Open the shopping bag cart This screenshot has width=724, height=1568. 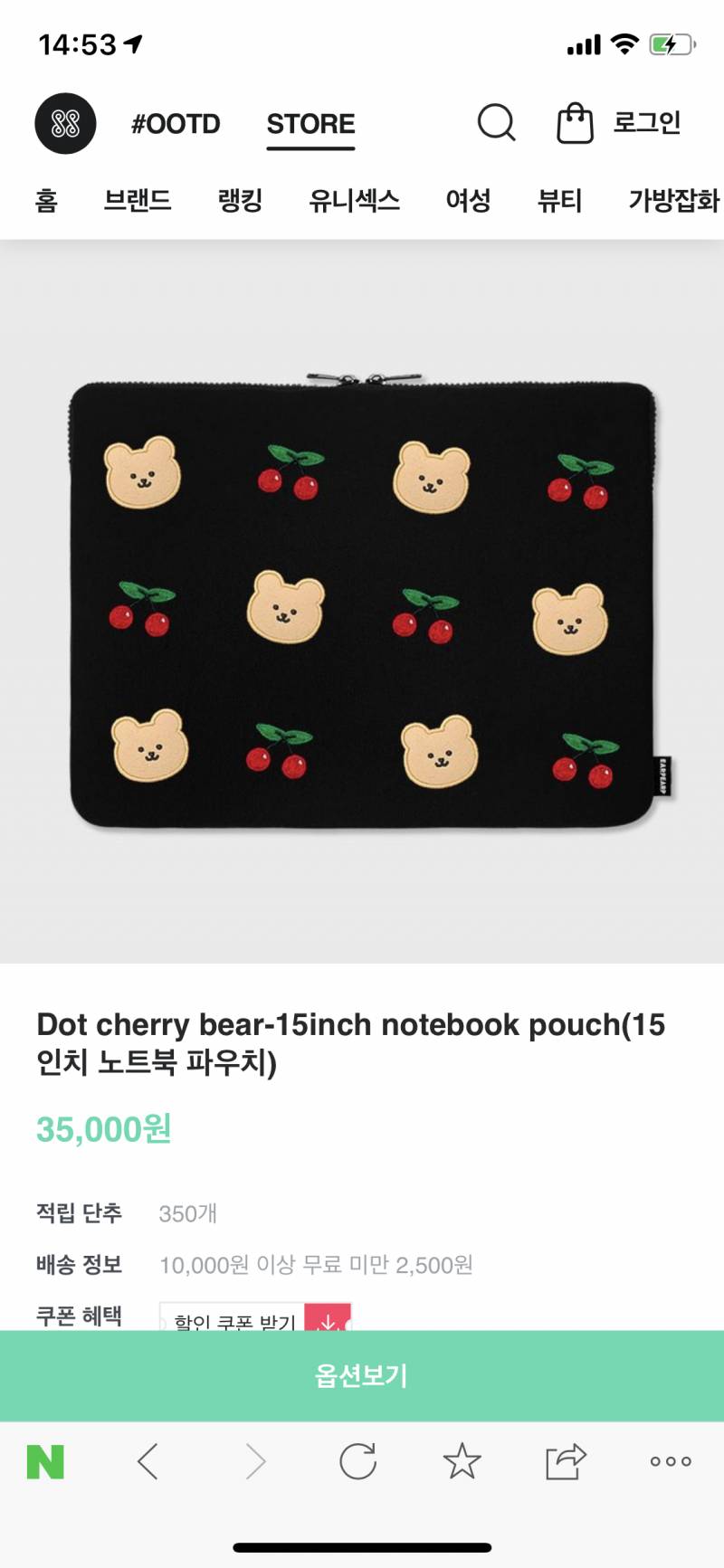pos(575,123)
